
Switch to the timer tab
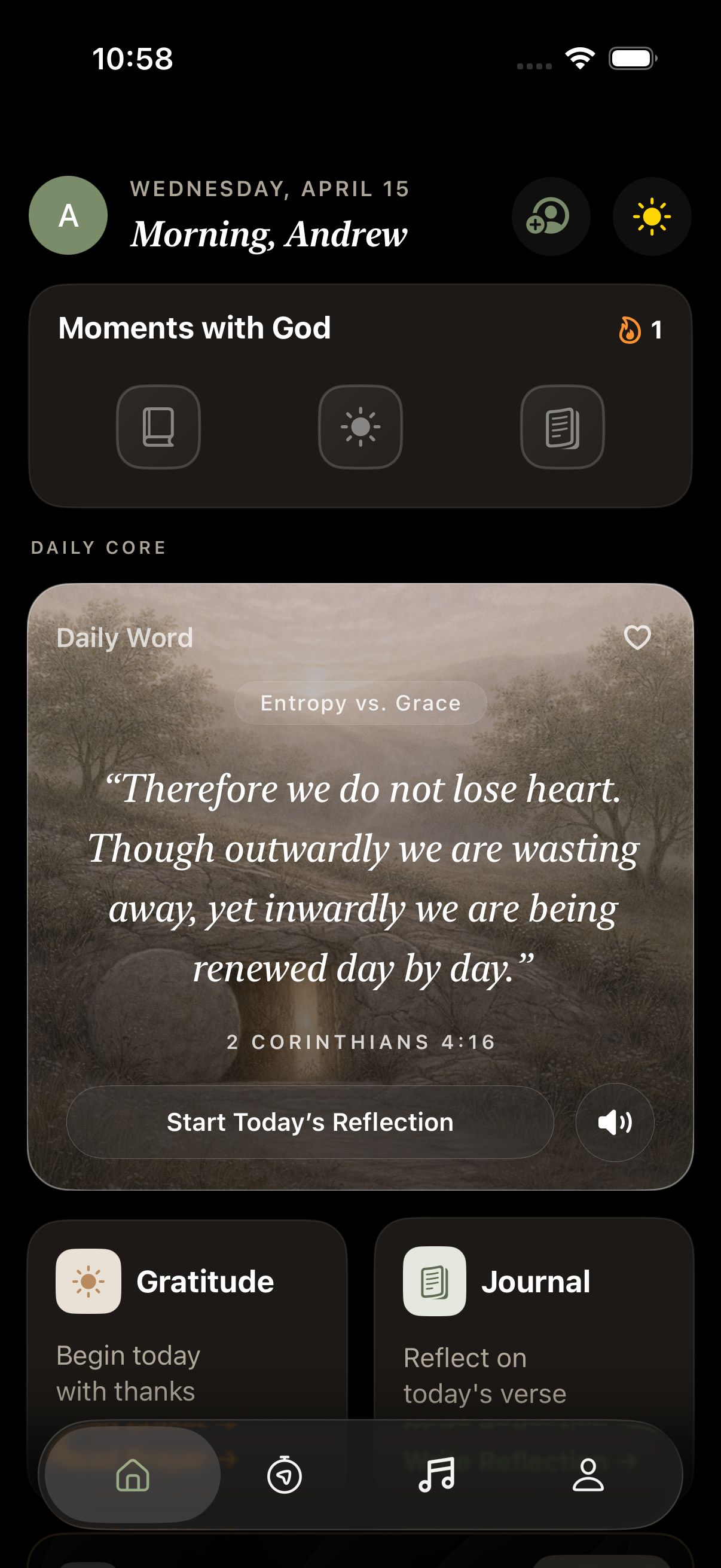point(284,1475)
